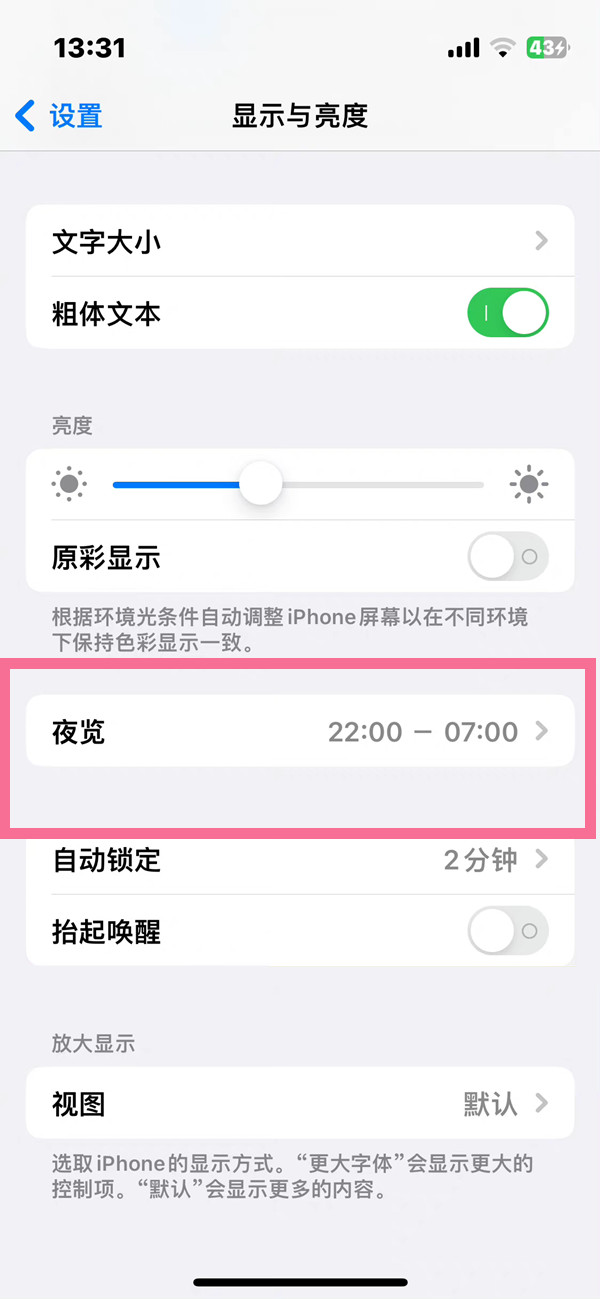The height and width of the screenshot is (1299, 600).
Task: Turn on 抬起唤醒 switch
Action: click(507, 932)
